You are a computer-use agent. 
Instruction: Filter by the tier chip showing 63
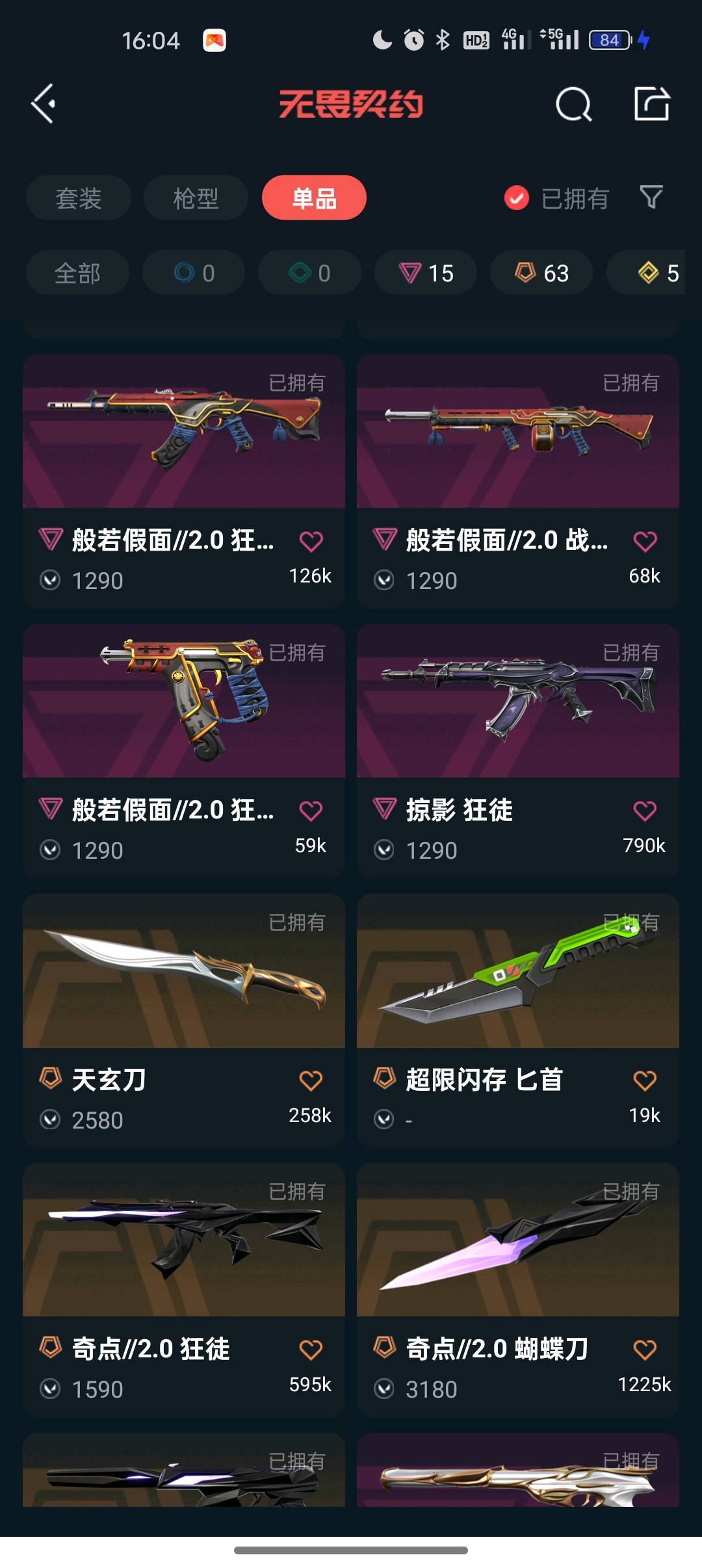tap(541, 273)
